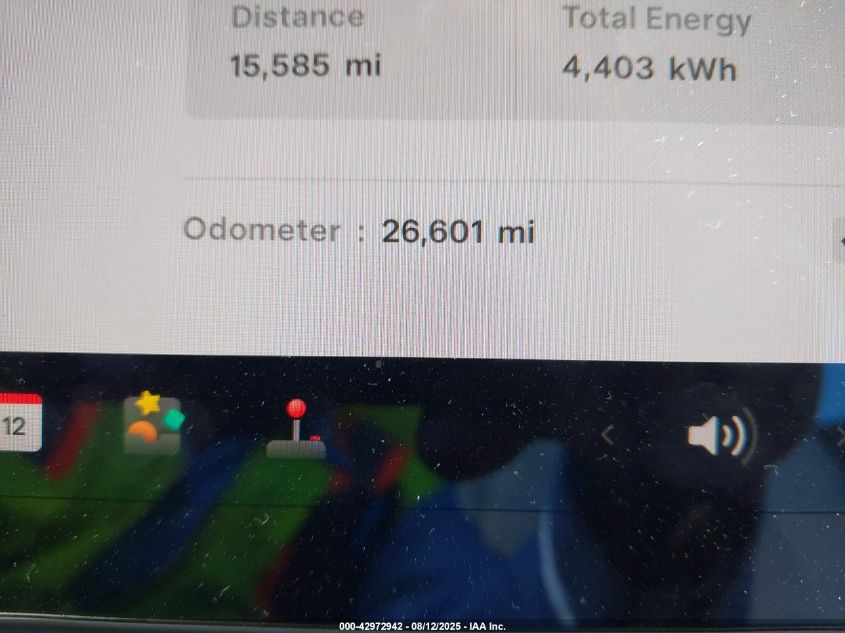Launch the Arcade joystick app

[x=296, y=430]
